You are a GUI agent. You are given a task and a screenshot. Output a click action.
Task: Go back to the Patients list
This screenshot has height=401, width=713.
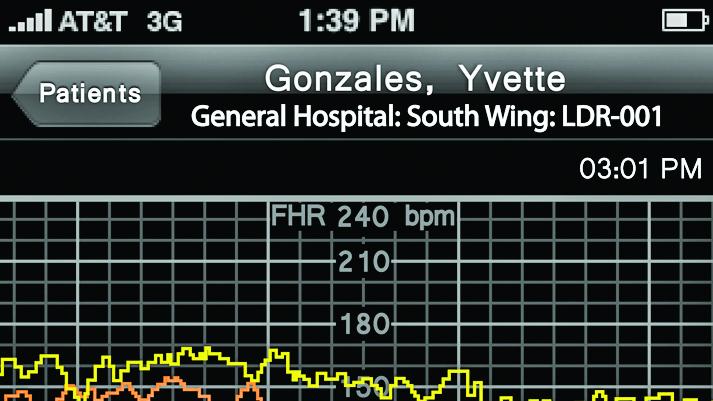88,94
